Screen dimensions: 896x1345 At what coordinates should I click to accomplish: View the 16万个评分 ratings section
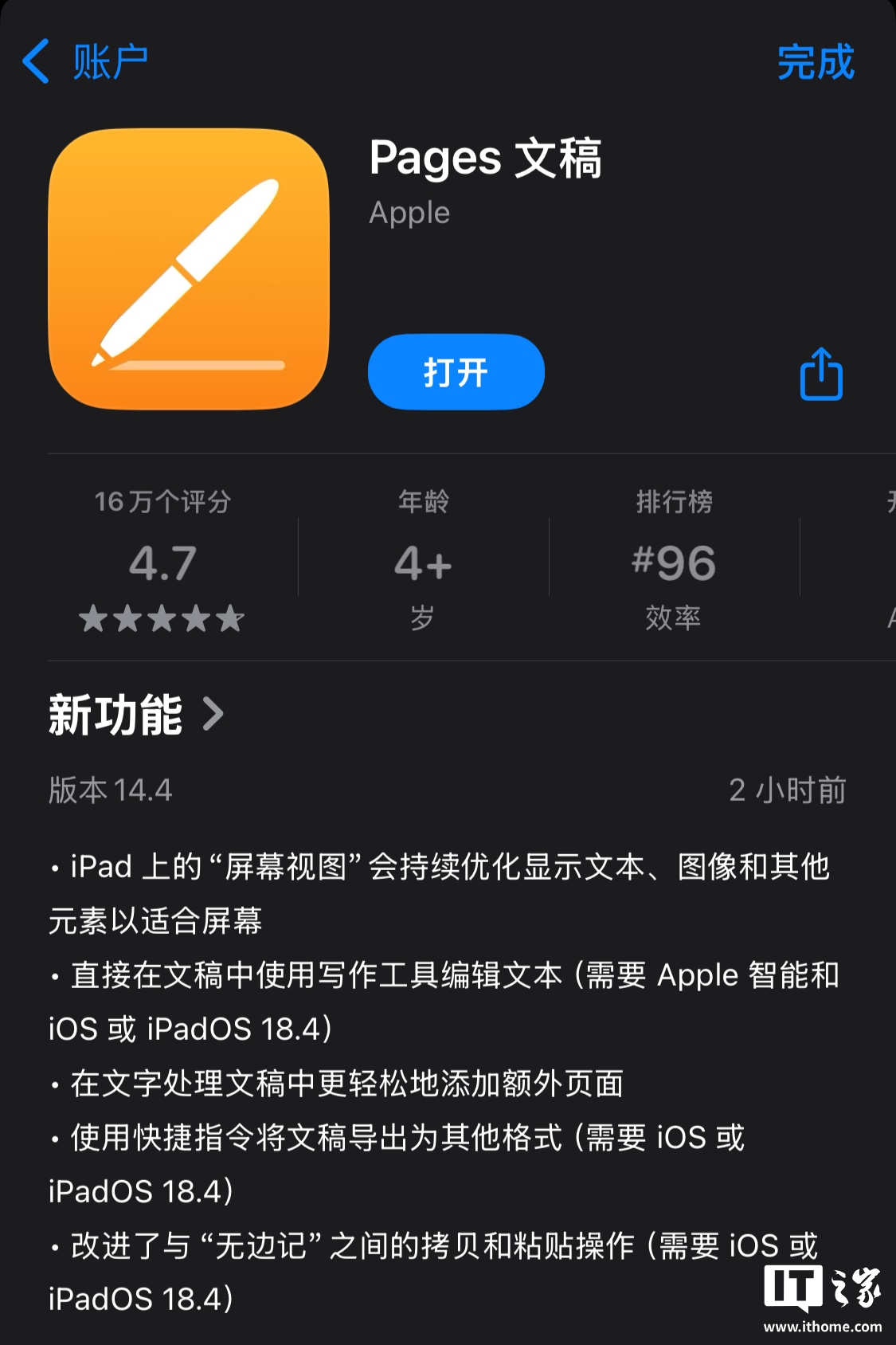coord(162,561)
